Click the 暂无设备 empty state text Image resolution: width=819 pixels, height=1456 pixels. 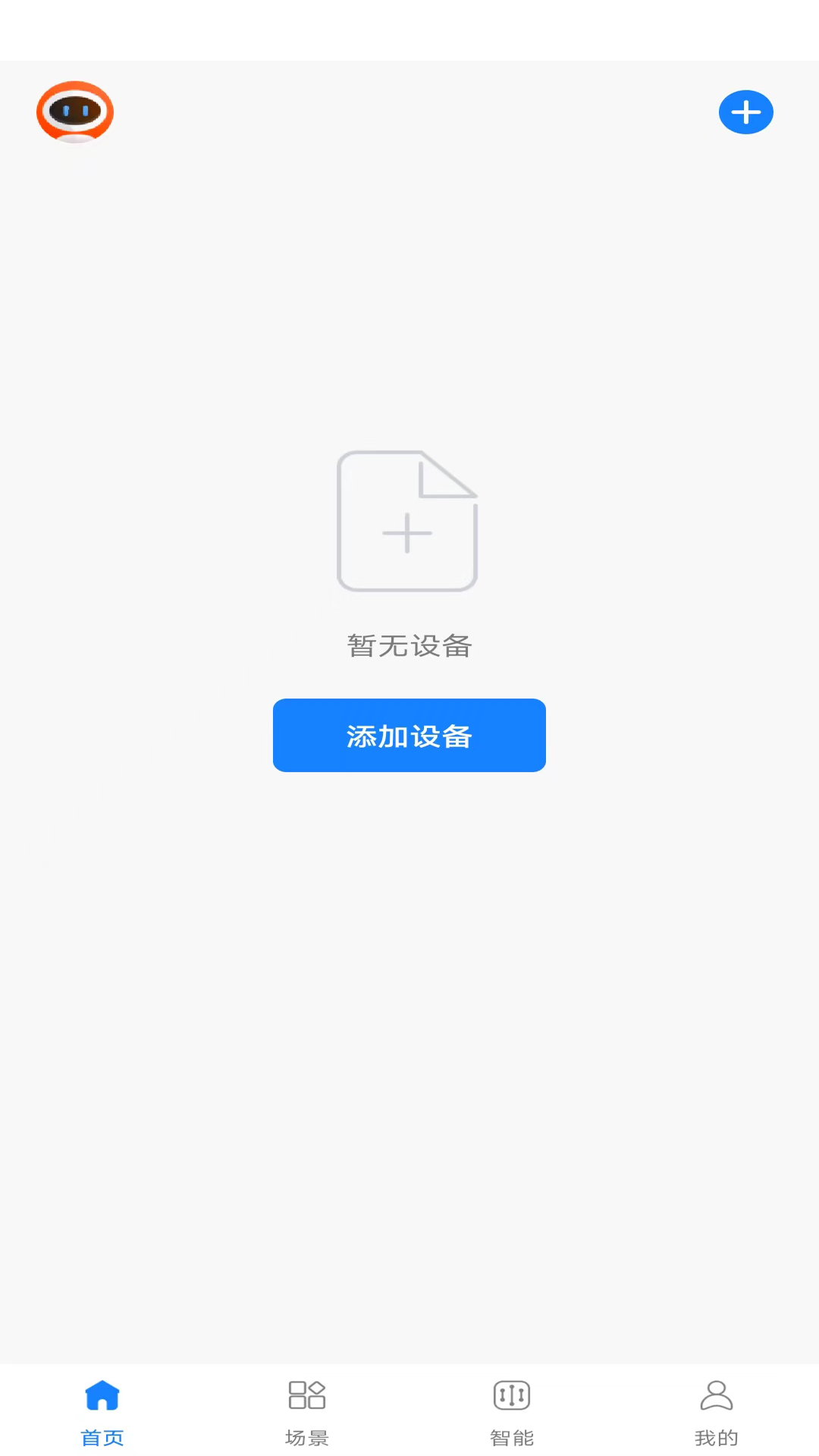click(408, 646)
